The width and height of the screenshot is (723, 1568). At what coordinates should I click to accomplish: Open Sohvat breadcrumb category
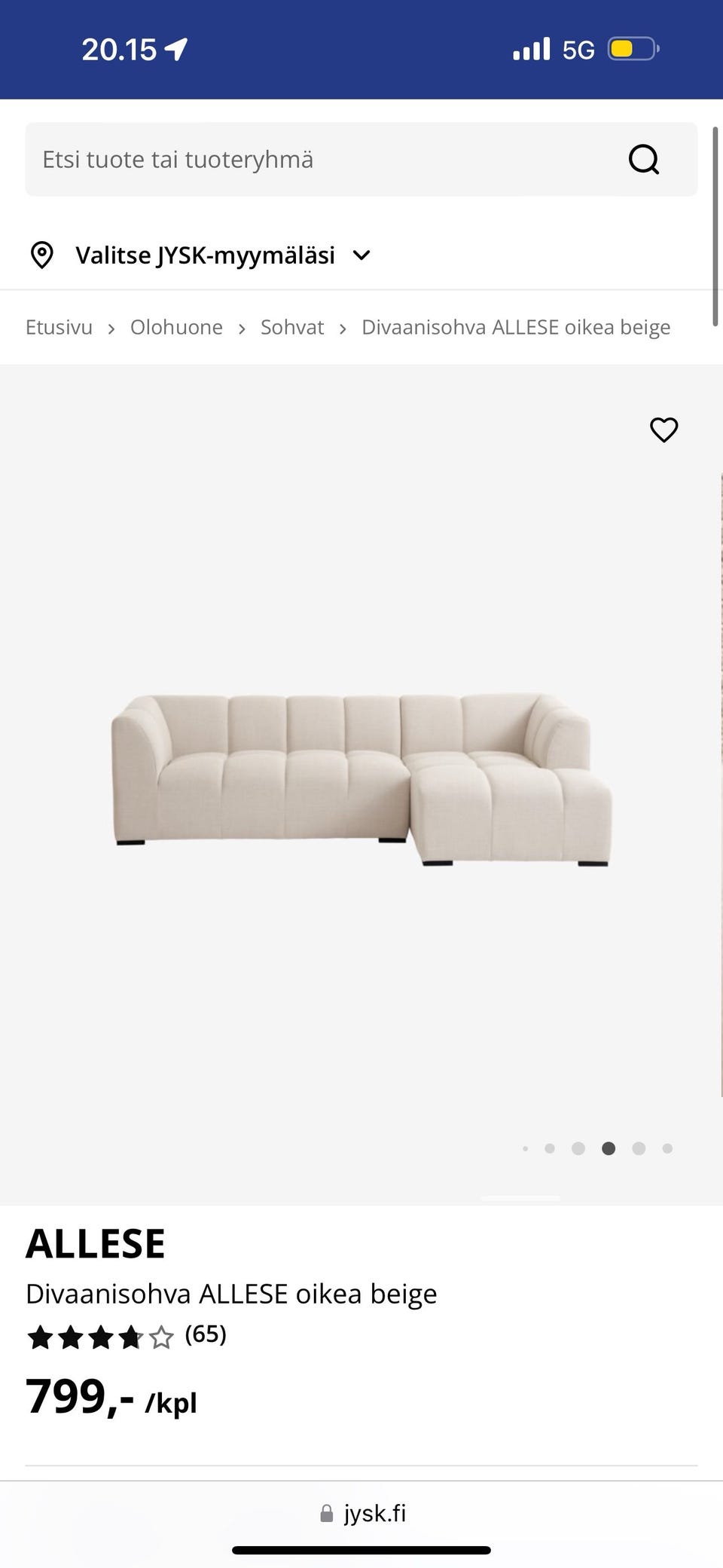292,328
